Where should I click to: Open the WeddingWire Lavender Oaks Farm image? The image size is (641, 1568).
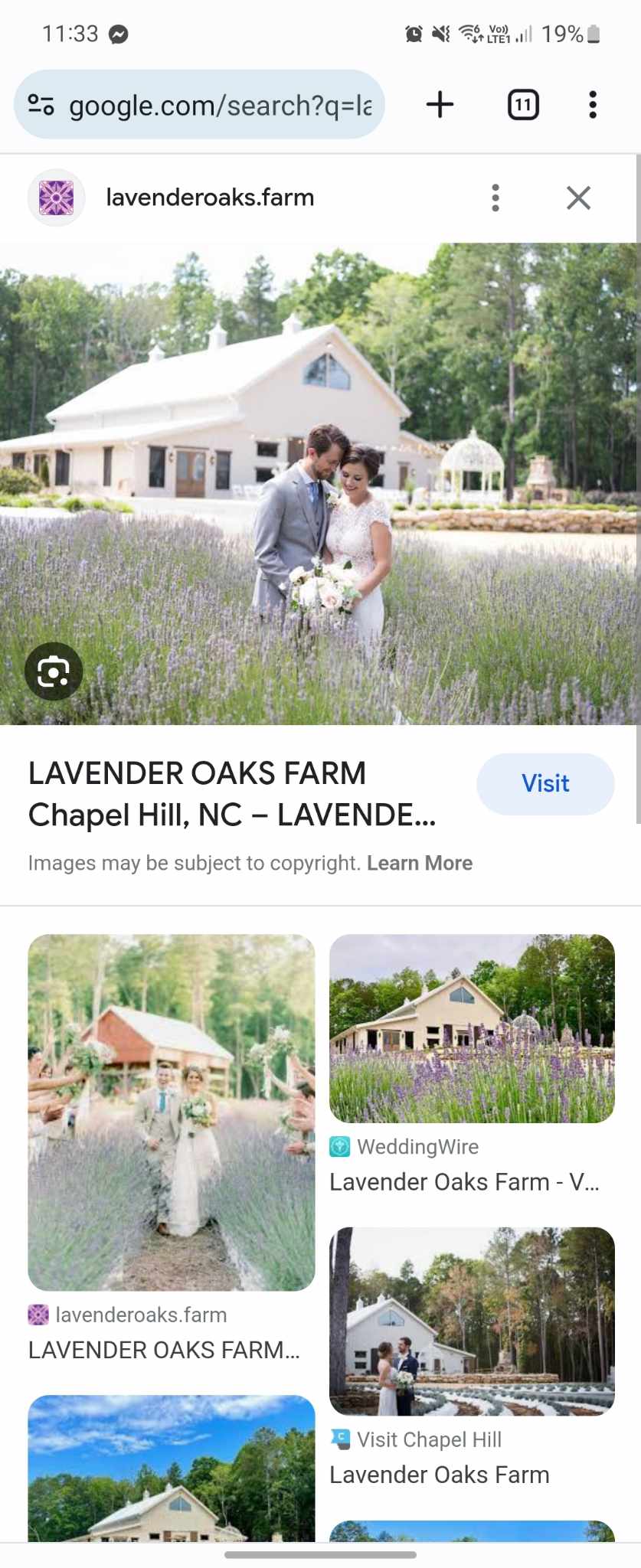coord(472,1028)
